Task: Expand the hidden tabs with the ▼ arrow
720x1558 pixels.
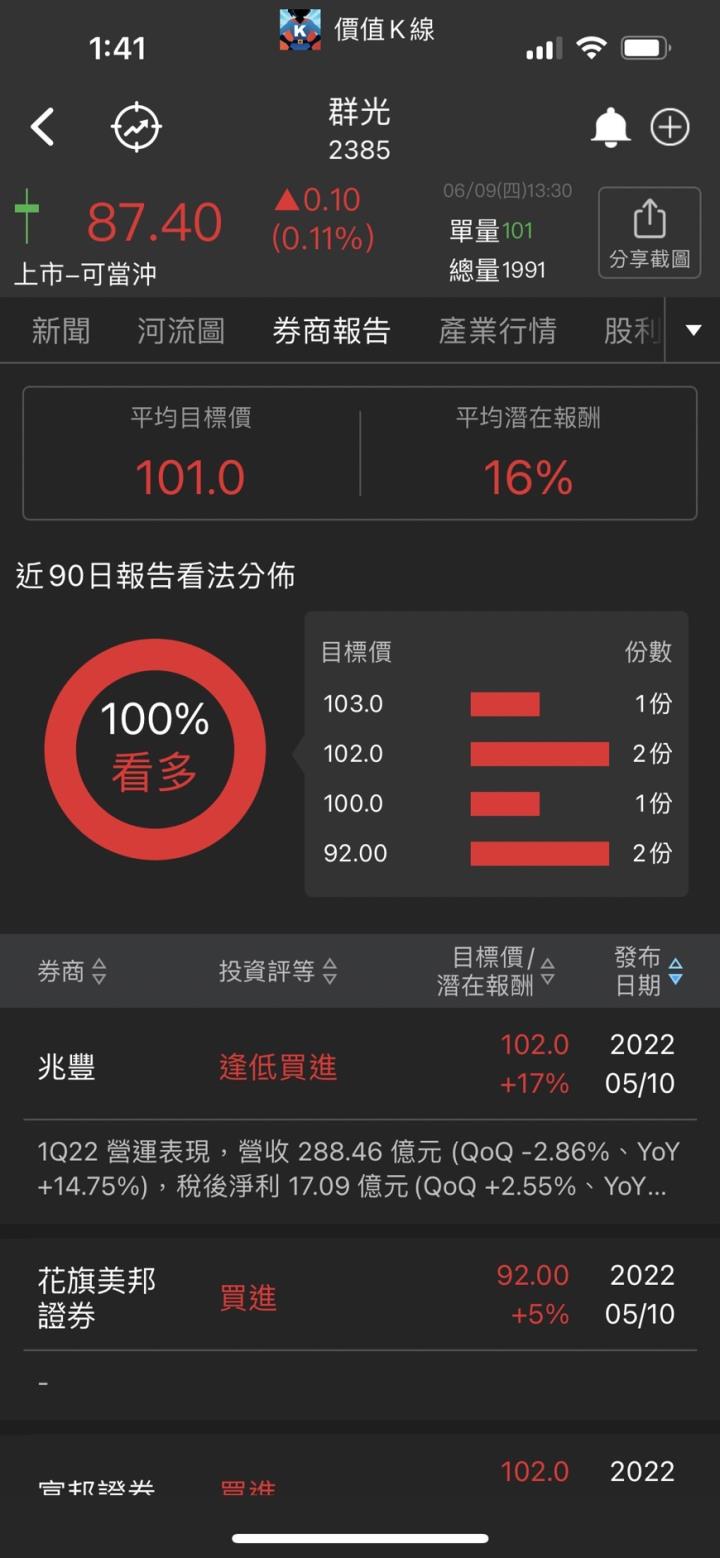Action: pyautogui.click(x=694, y=330)
